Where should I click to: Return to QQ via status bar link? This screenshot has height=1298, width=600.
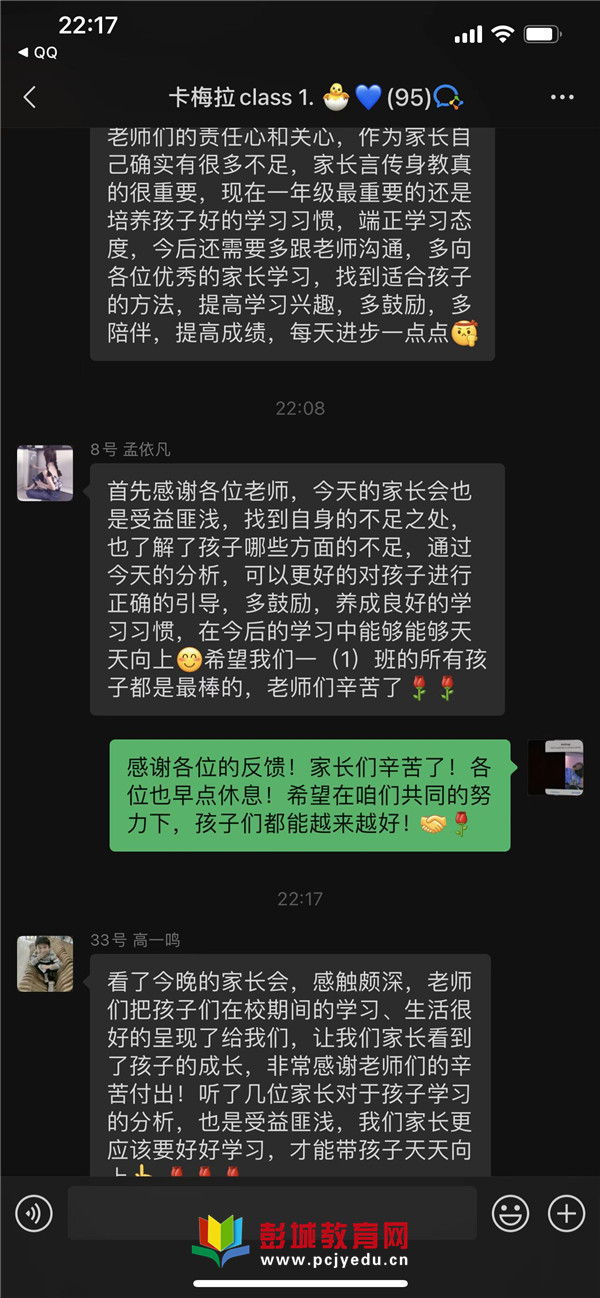38,52
